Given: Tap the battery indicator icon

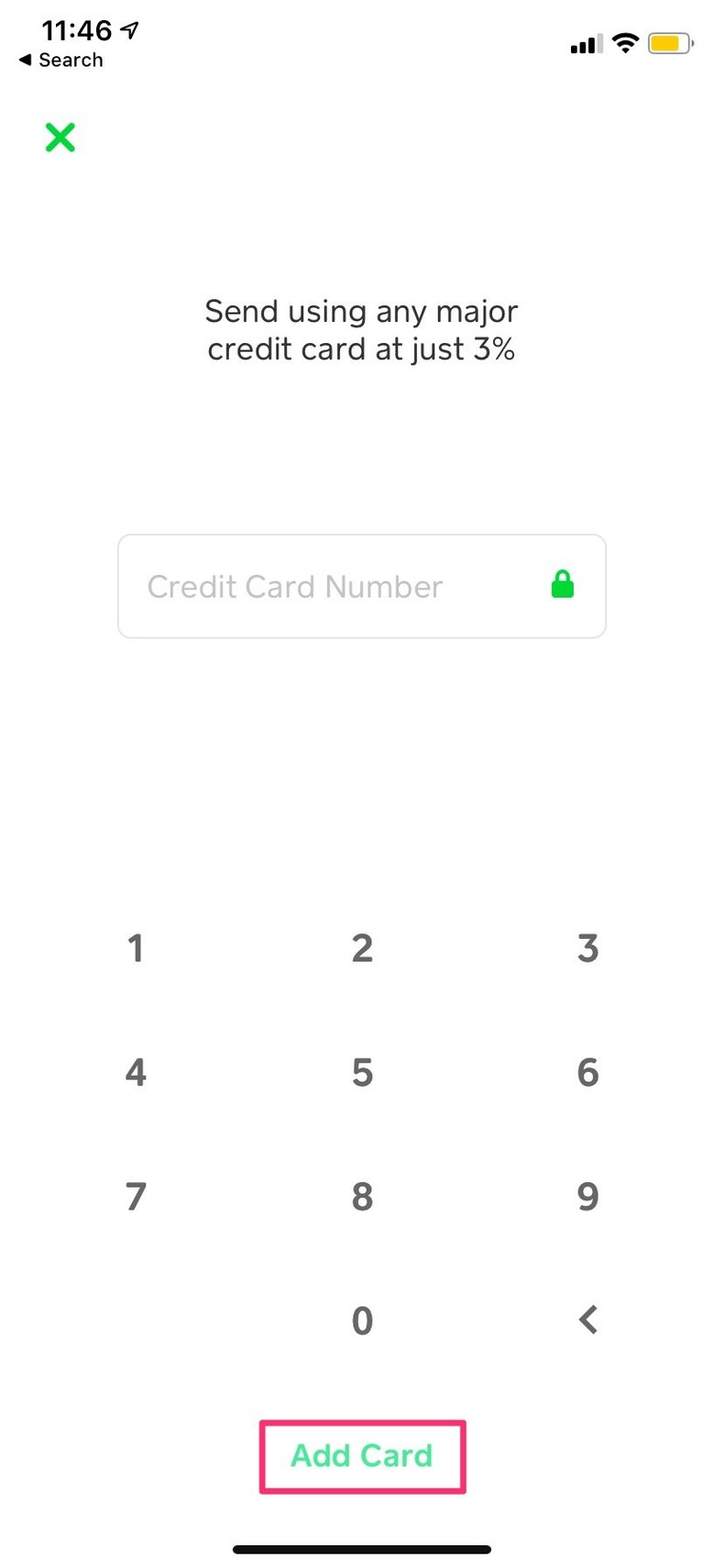Looking at the screenshot, I should tap(668, 42).
